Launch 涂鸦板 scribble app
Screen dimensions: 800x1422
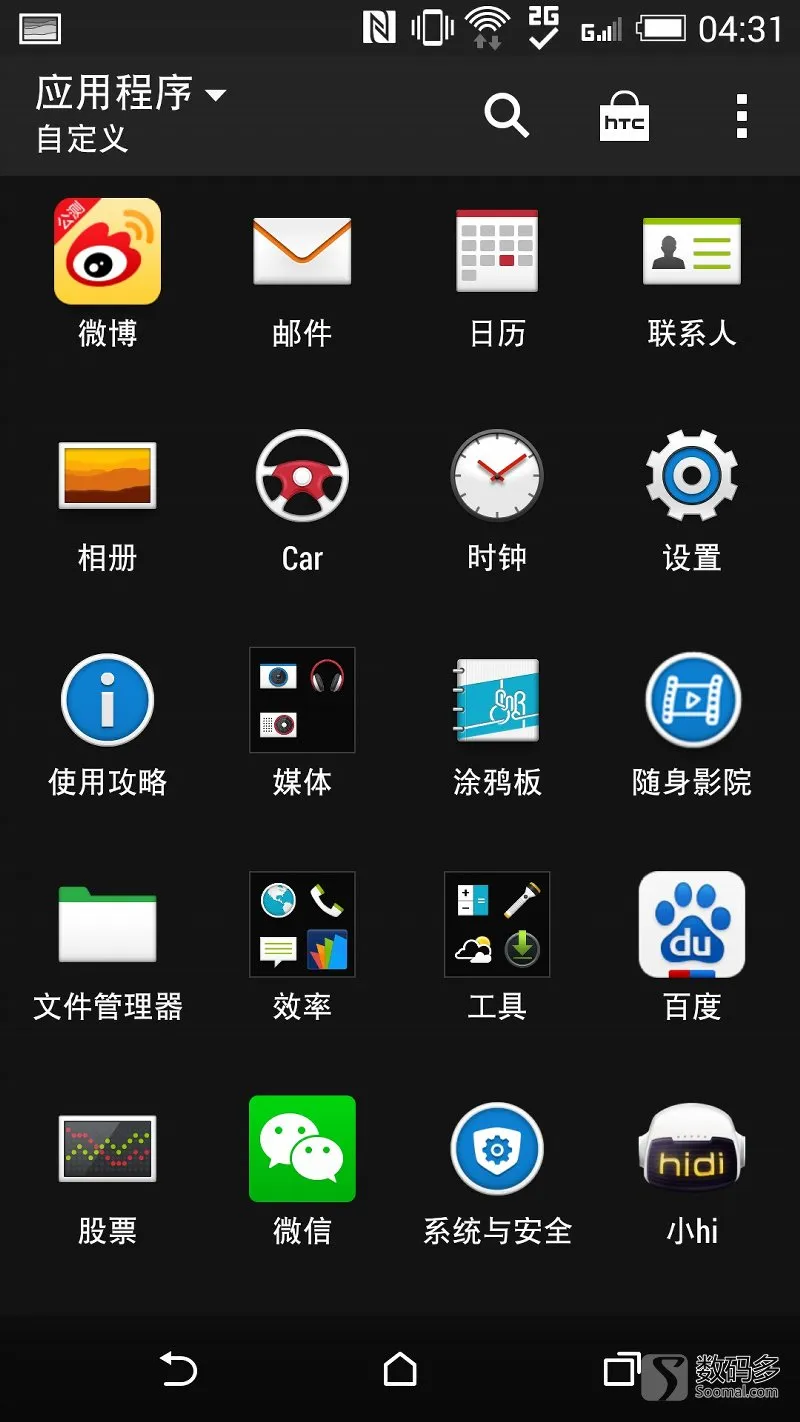497,700
